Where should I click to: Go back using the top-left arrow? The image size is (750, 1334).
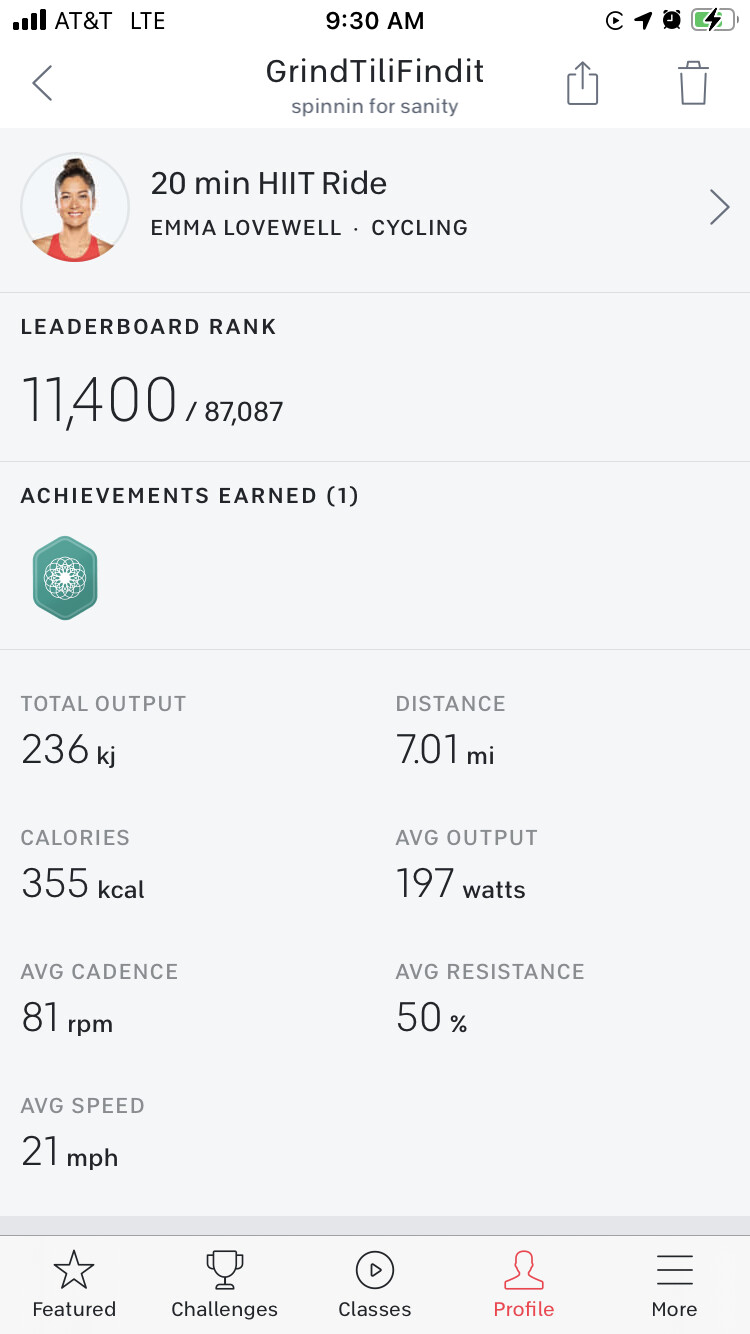point(42,83)
